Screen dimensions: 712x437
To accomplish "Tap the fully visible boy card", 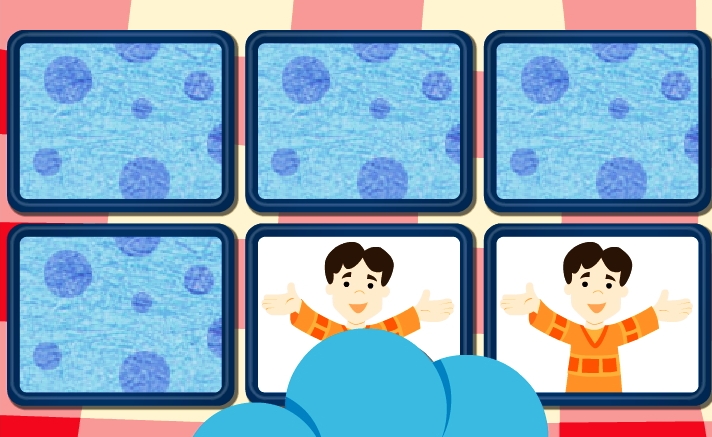I will (x=597, y=314).
